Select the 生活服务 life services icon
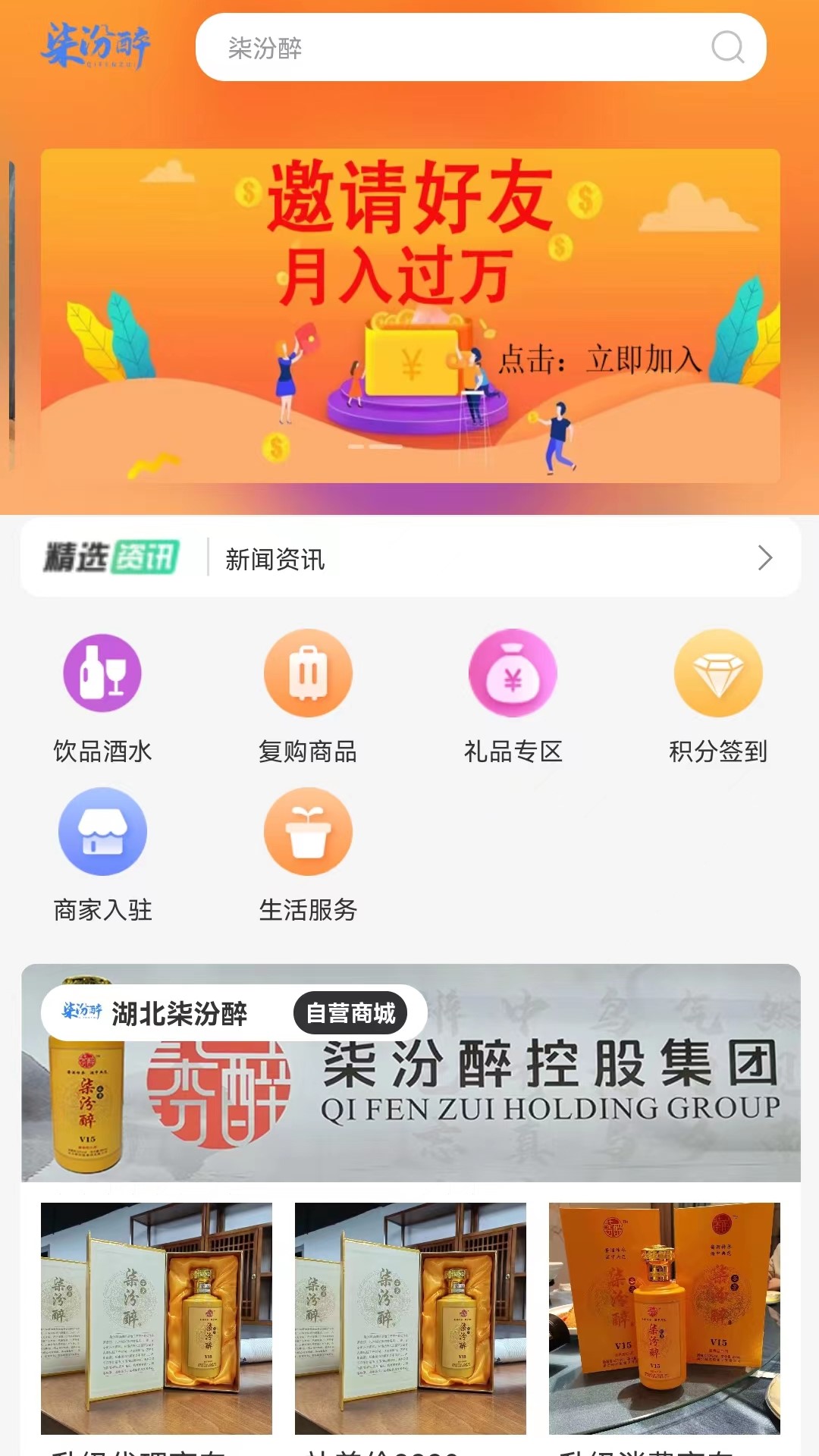The height and width of the screenshot is (1456, 819). [x=307, y=831]
